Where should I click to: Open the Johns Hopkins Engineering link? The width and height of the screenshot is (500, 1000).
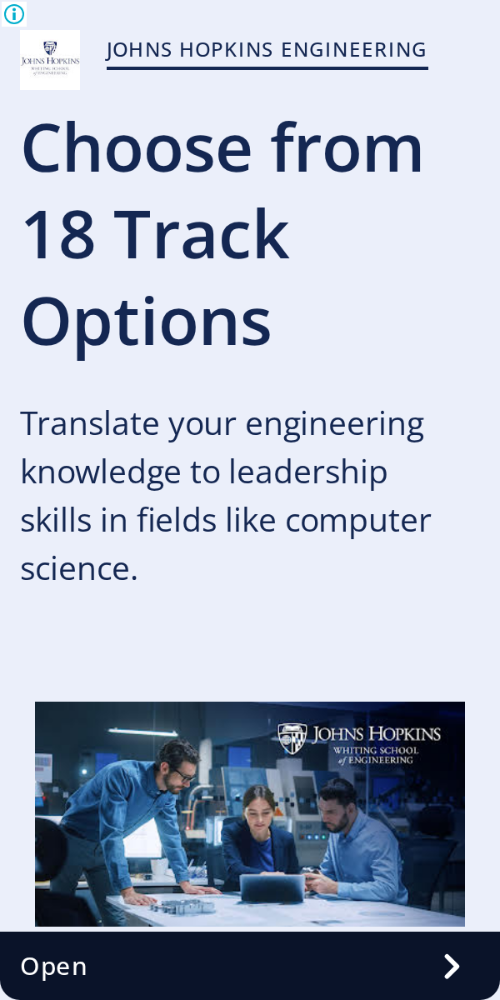tap(267, 50)
